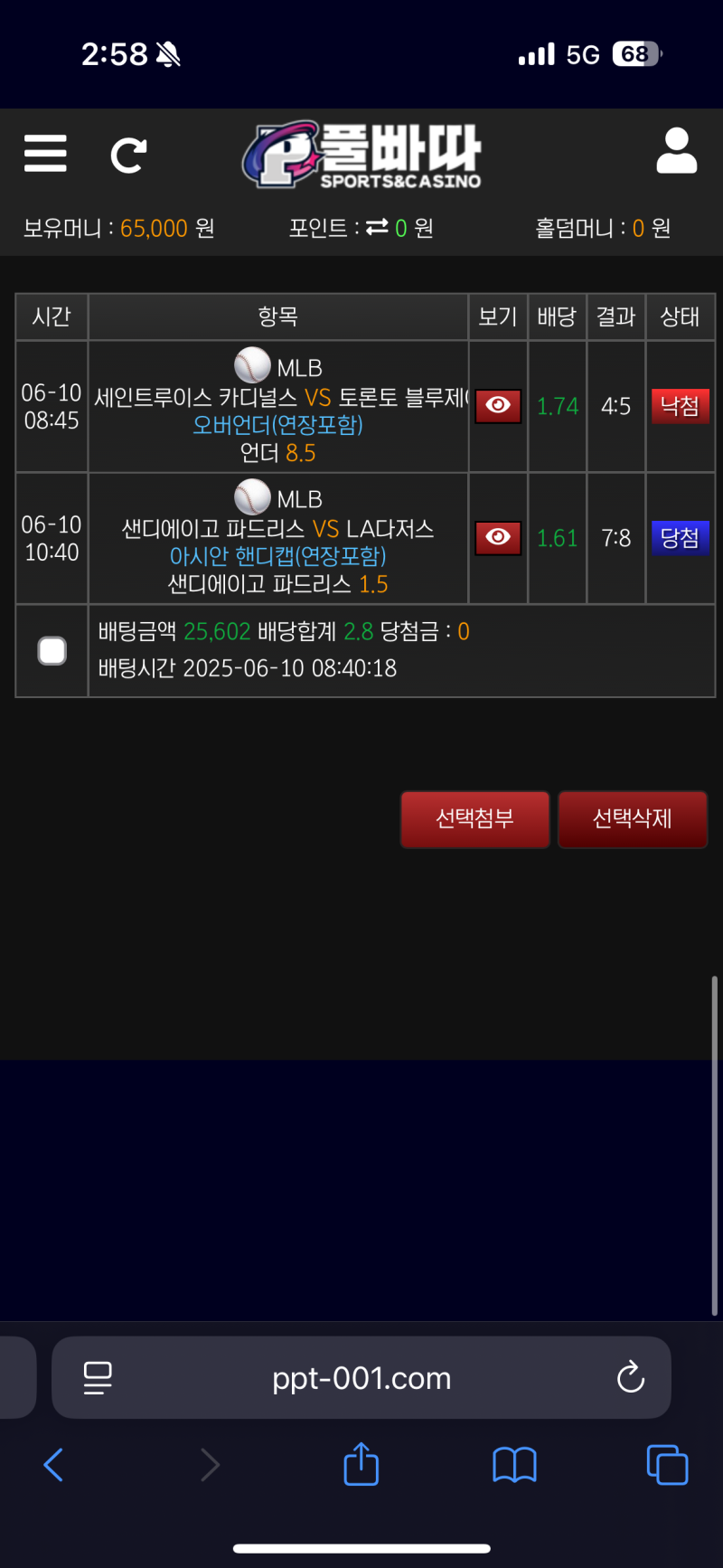Tap the refresh icon in the site header
Screen dimensions: 723x1568
(128, 156)
